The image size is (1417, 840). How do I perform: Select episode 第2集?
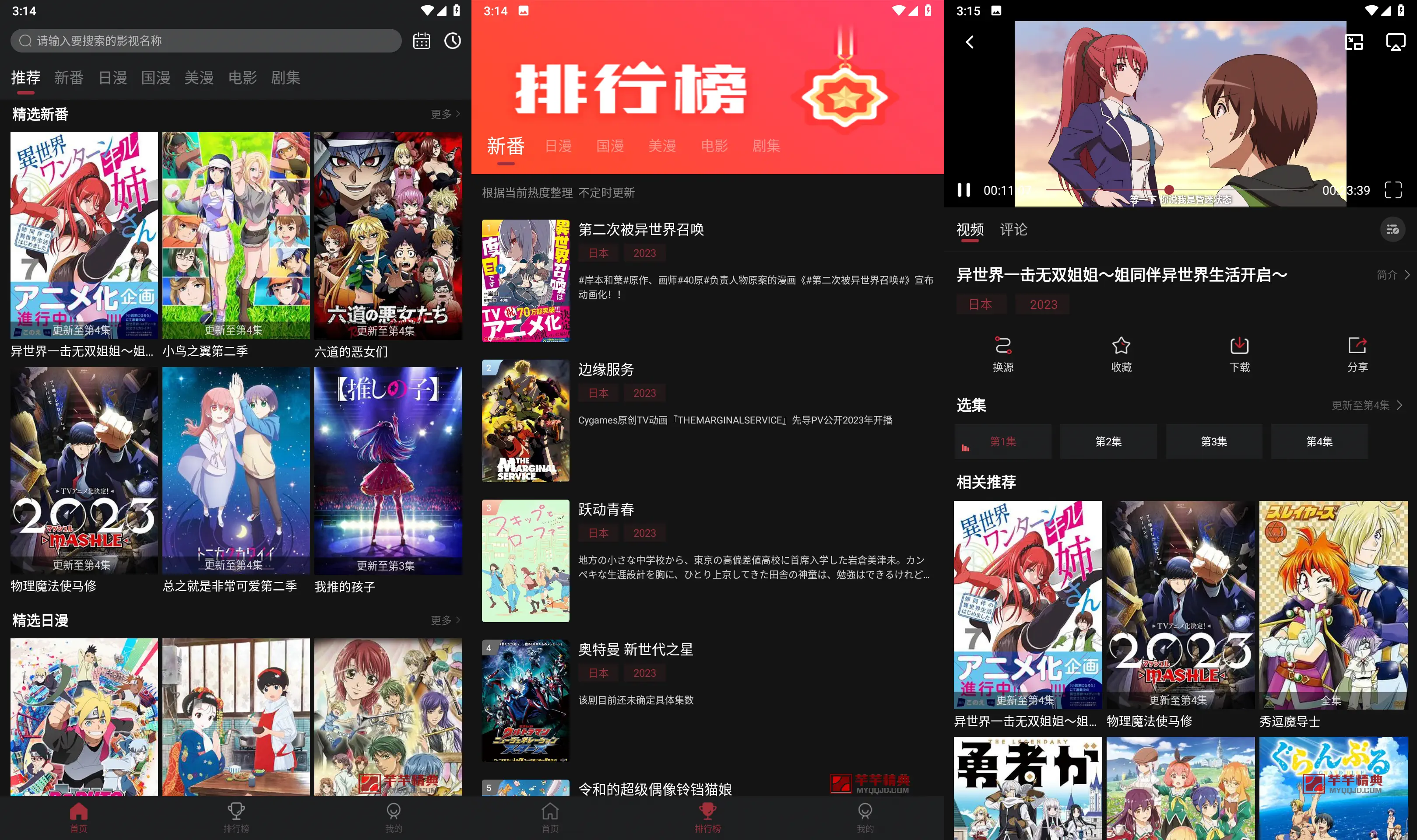(x=1108, y=441)
